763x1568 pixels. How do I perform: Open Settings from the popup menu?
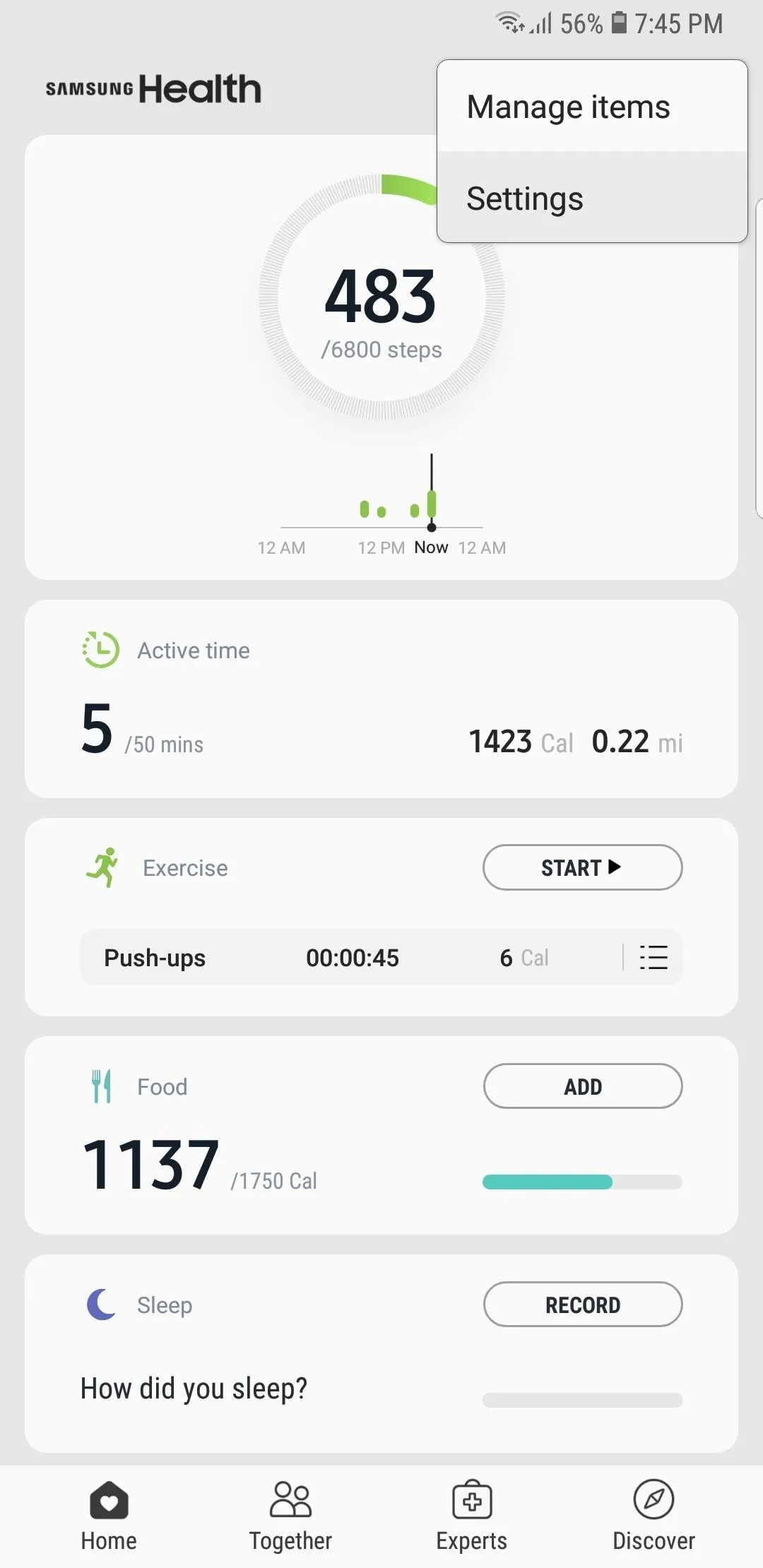coord(592,198)
